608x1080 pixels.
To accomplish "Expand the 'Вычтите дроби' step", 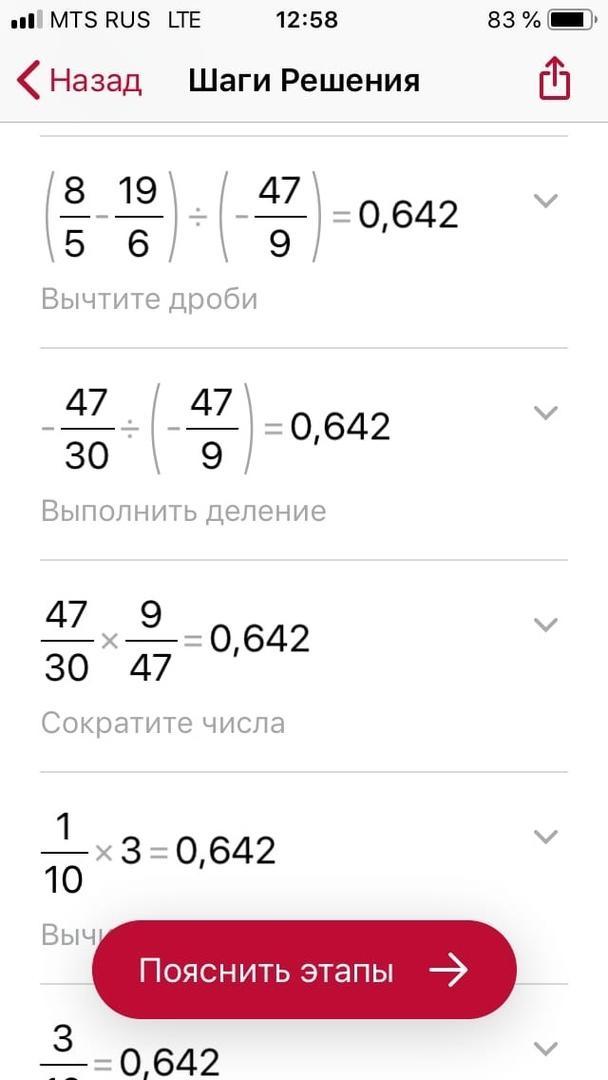I will click(x=545, y=201).
